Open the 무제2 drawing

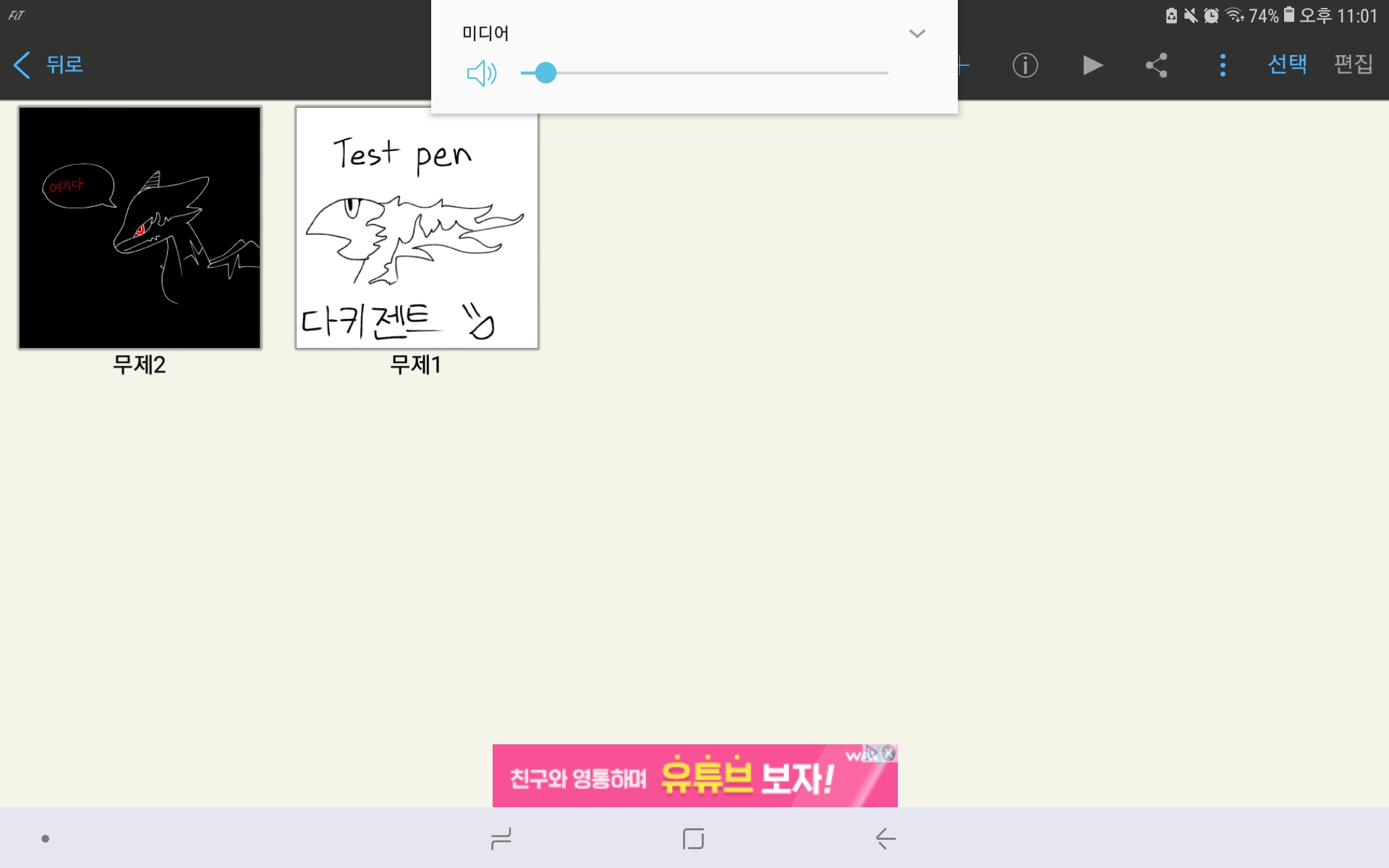click(x=140, y=228)
